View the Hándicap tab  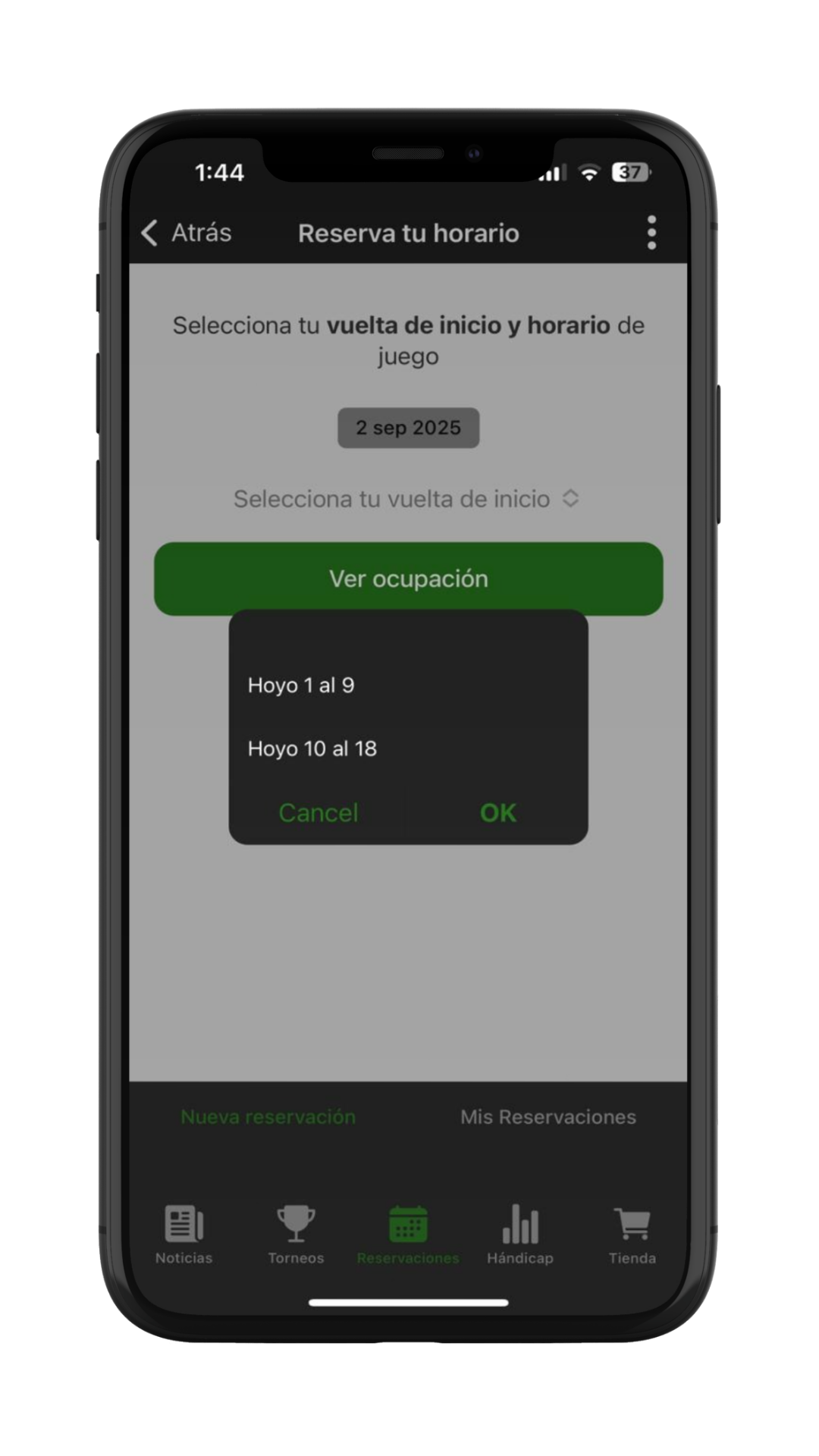click(520, 1235)
